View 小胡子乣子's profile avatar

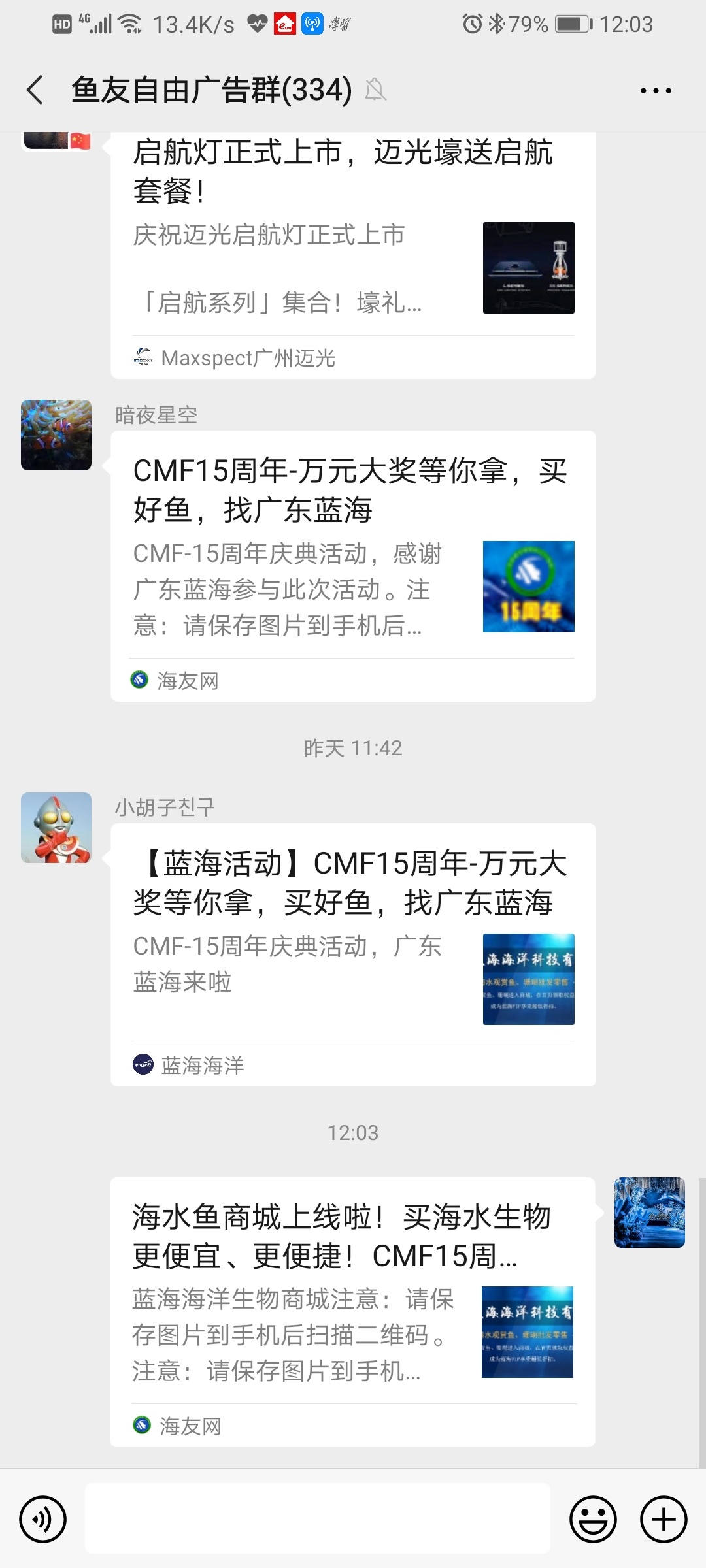coord(56,828)
